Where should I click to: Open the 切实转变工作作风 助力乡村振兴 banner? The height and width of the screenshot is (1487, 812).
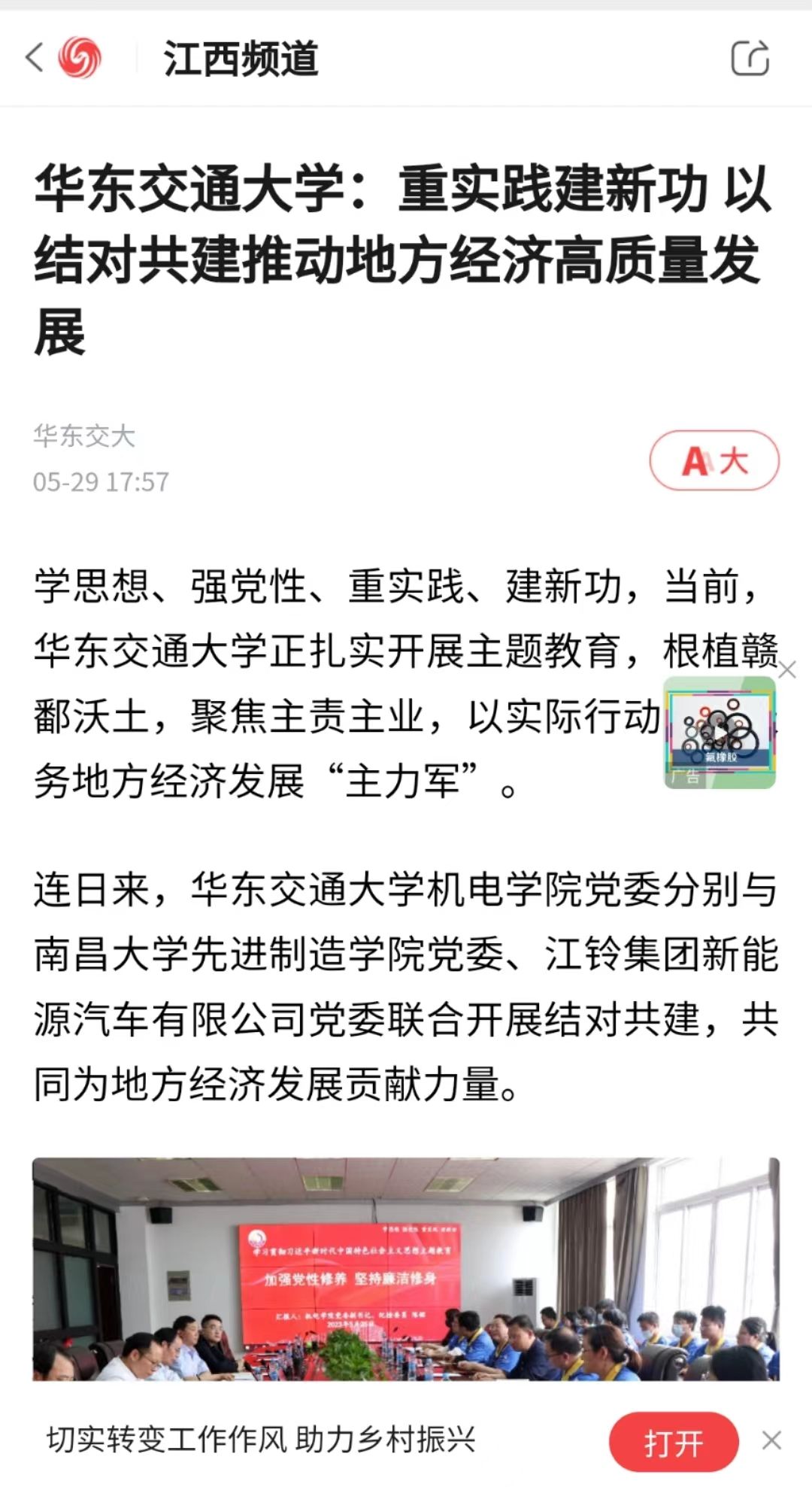click(x=261, y=1440)
